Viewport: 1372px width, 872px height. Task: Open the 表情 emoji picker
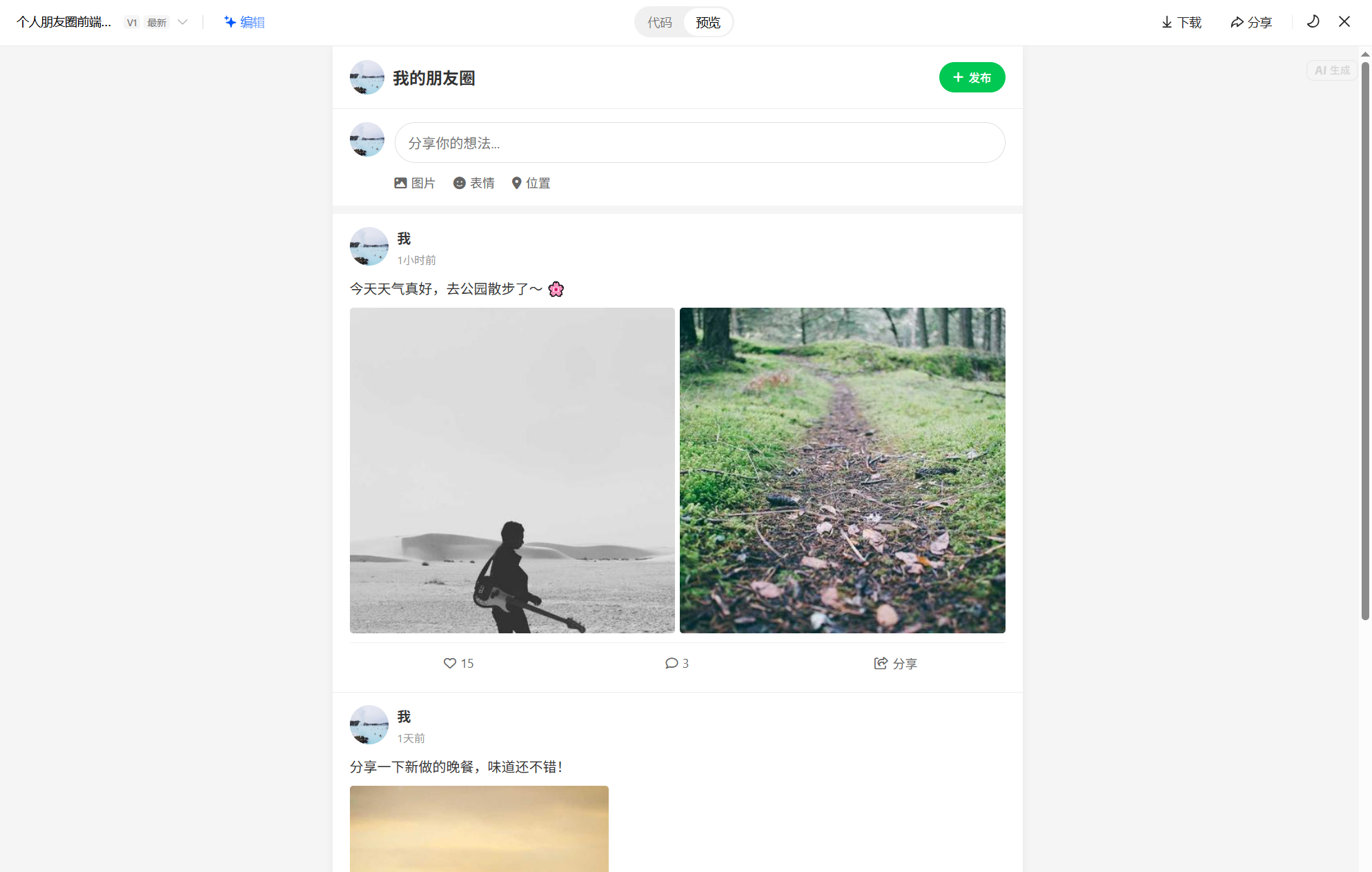473,183
